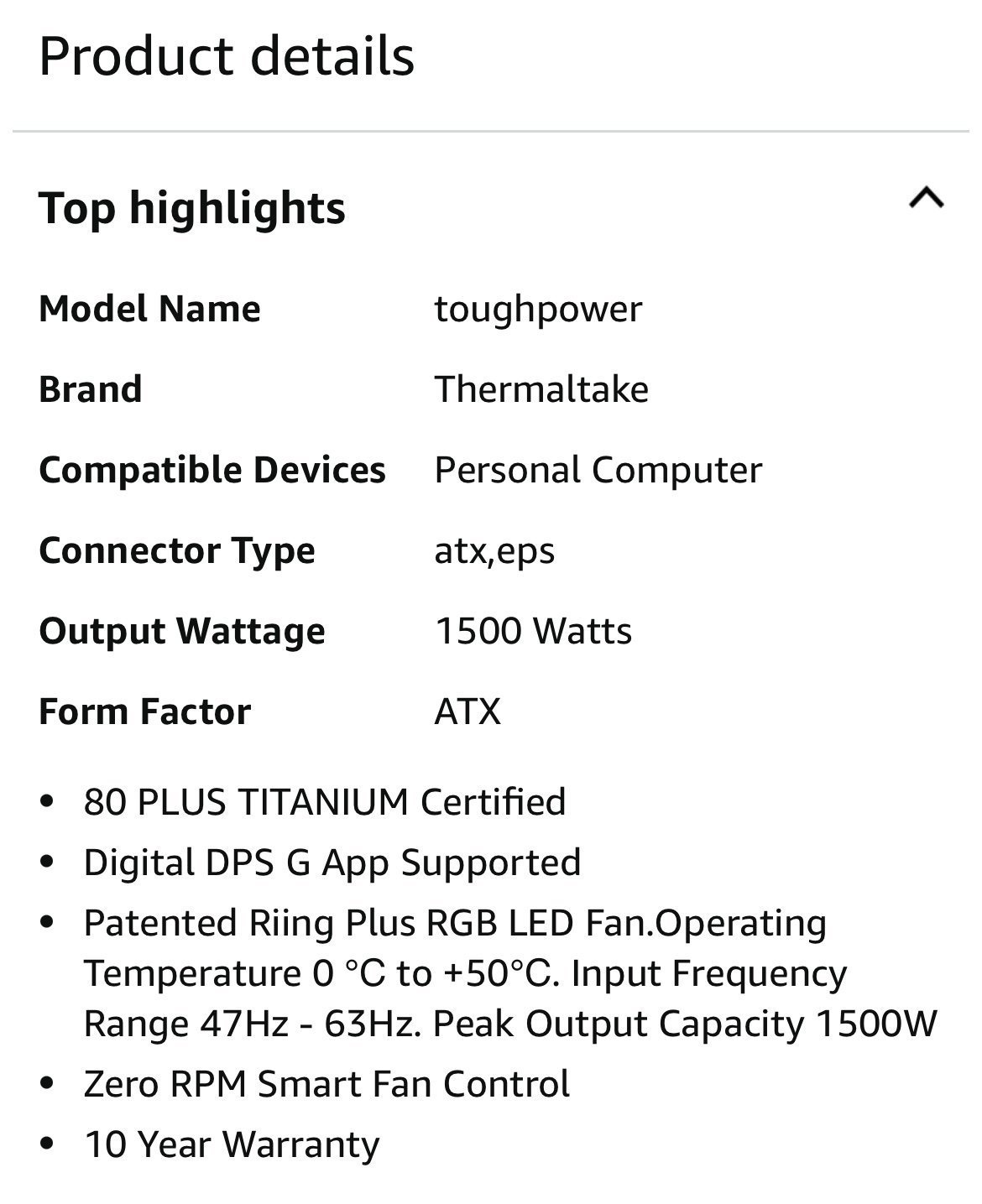Collapse the Top highlights section

click(x=926, y=199)
